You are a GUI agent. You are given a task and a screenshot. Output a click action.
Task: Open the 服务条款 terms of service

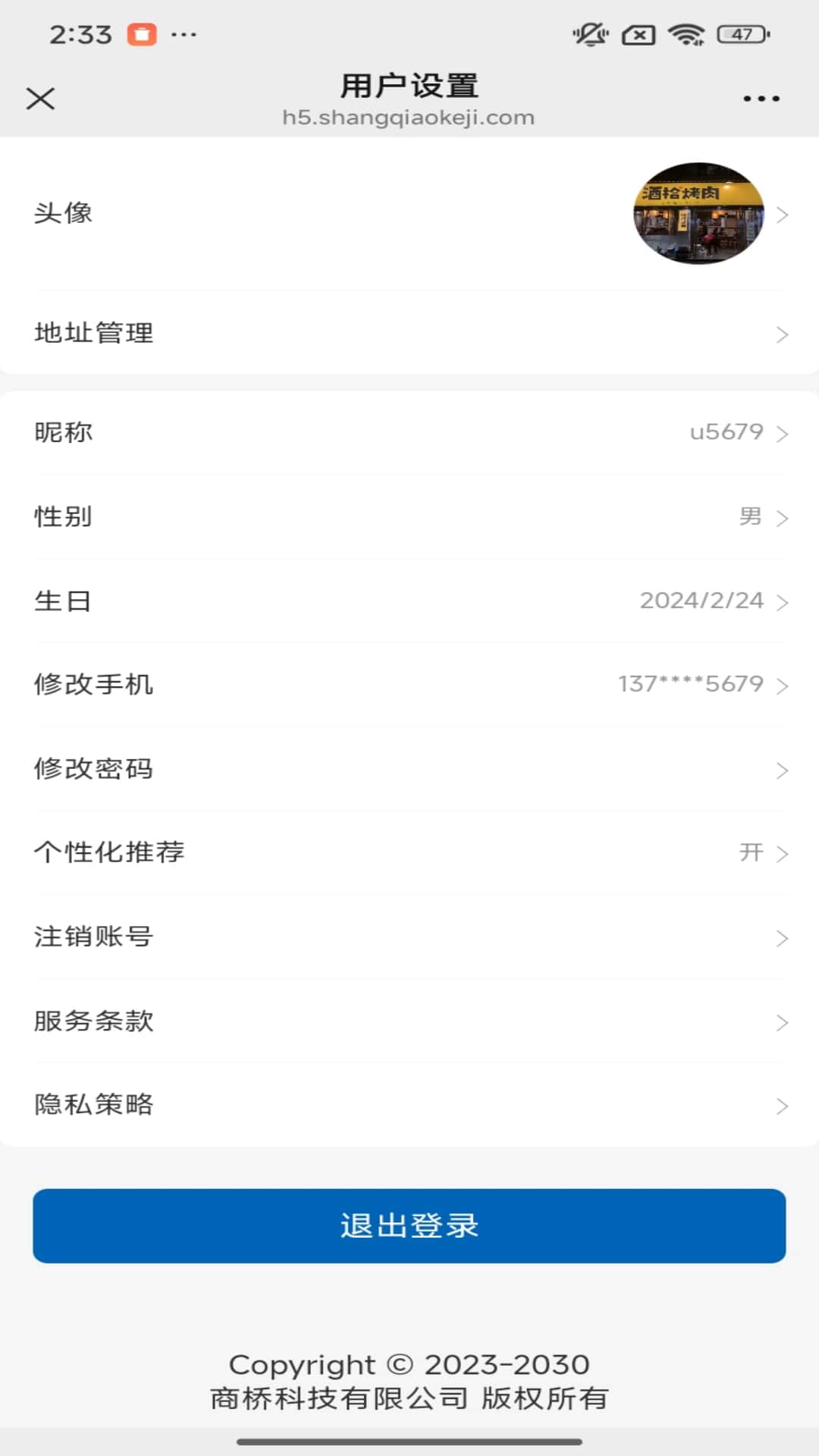click(x=409, y=1021)
